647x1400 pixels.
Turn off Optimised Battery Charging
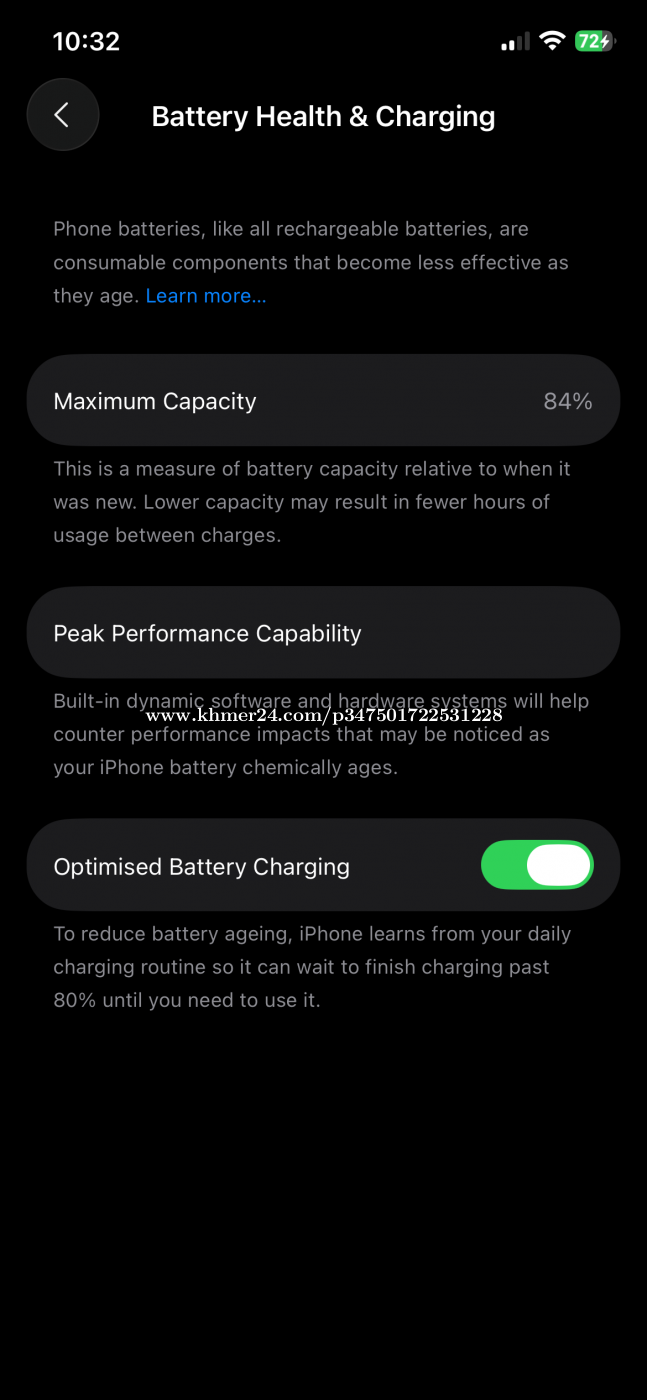(x=537, y=865)
